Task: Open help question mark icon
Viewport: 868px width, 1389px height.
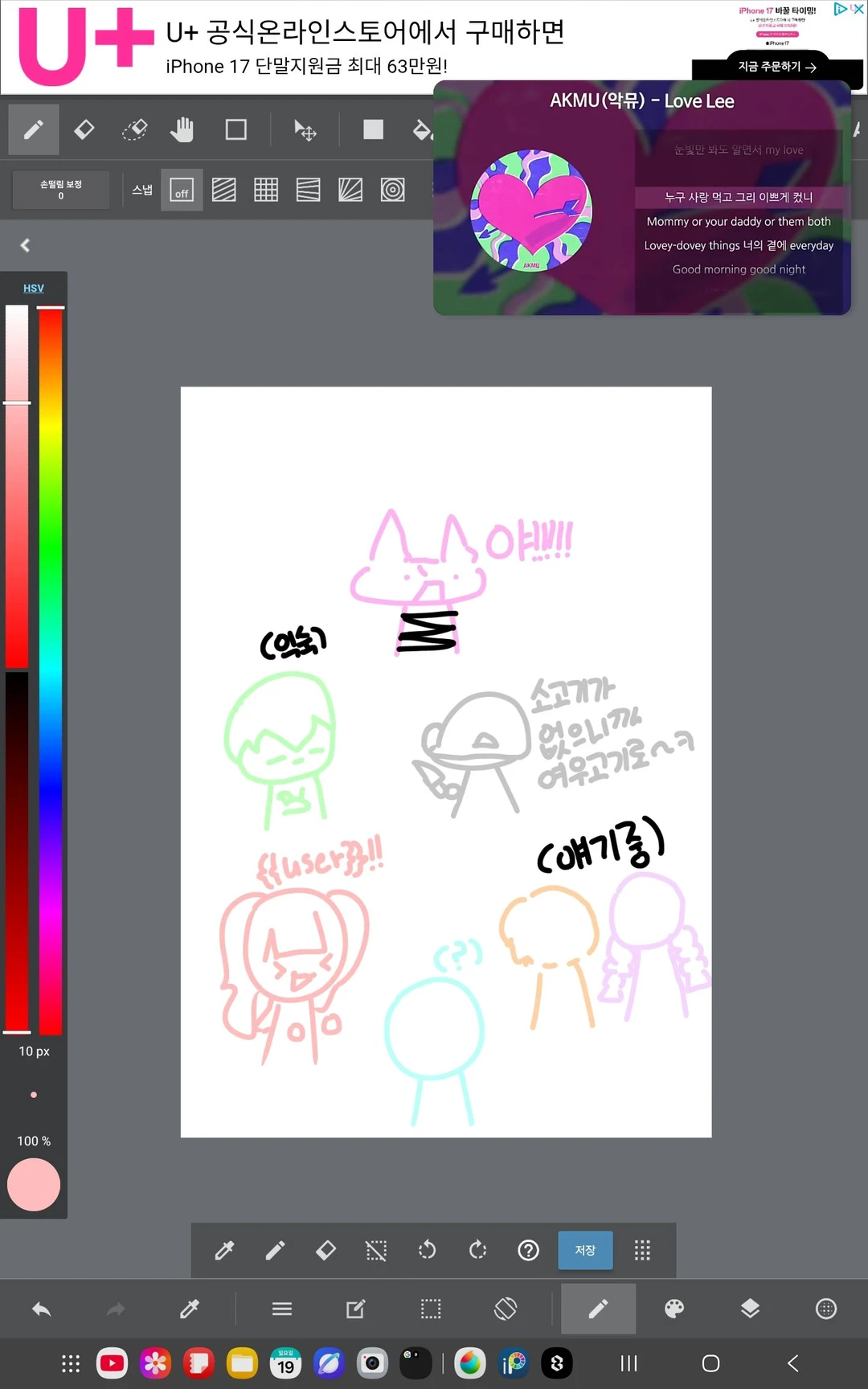Action: tap(528, 1250)
